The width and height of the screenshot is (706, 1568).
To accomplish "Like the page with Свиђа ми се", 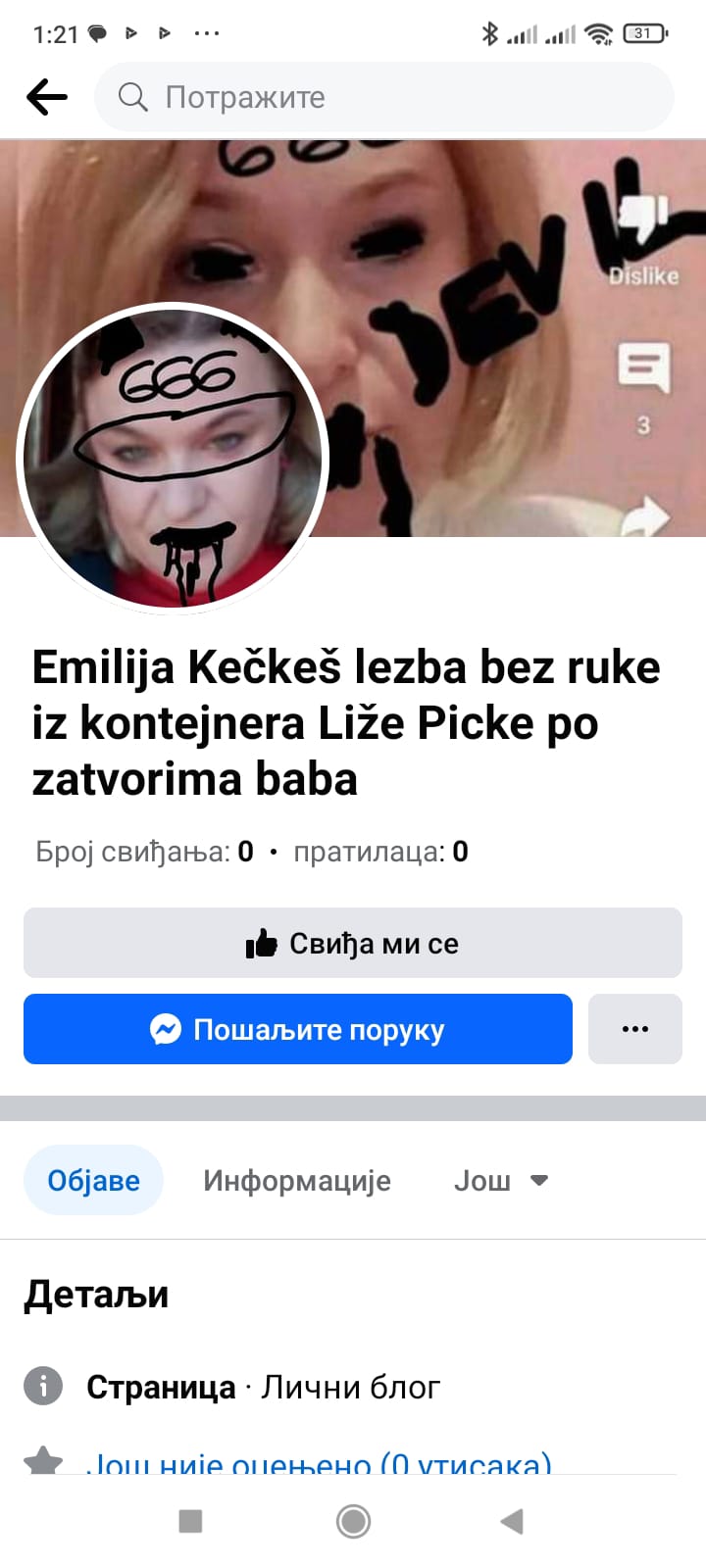I will [x=352, y=943].
